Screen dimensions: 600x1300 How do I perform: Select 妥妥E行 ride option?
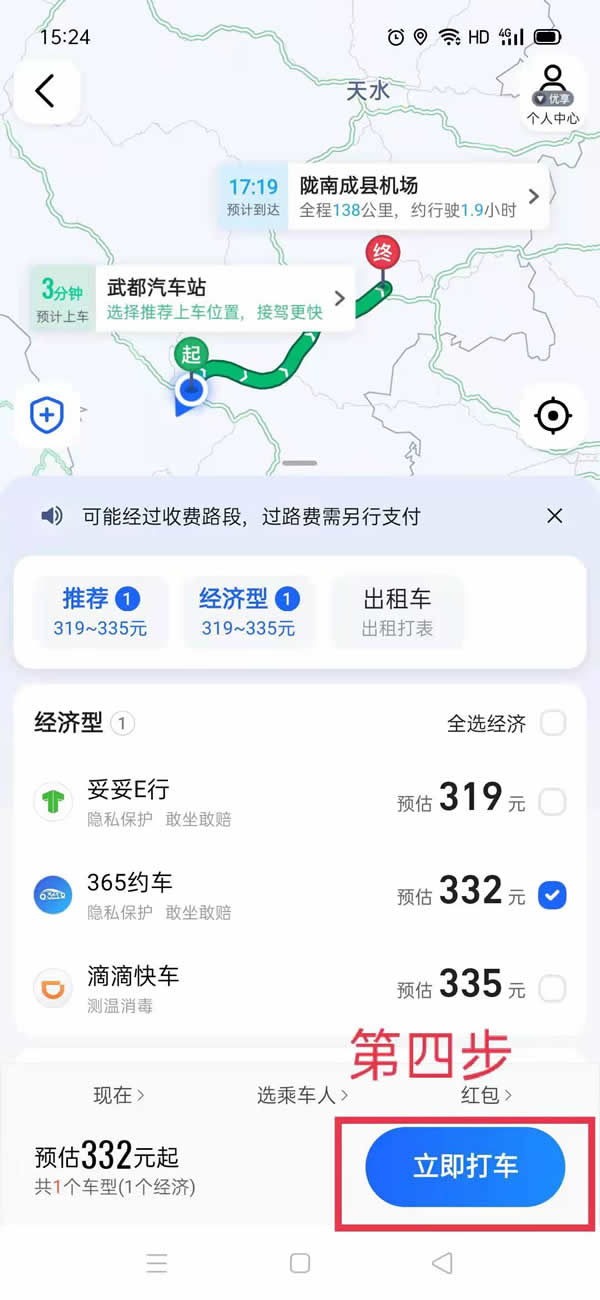point(552,801)
